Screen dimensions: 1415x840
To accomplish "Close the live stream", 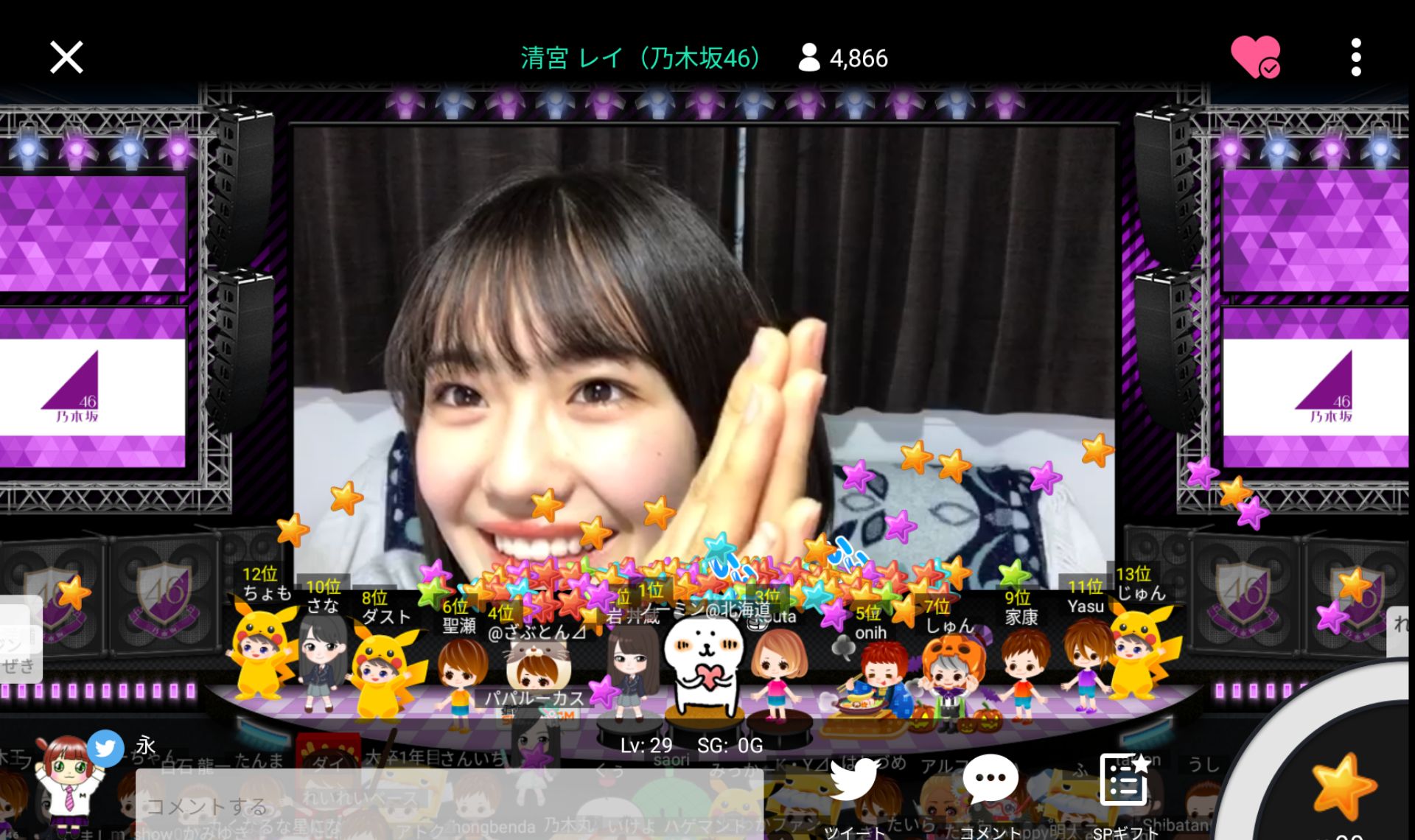I will coord(66,57).
